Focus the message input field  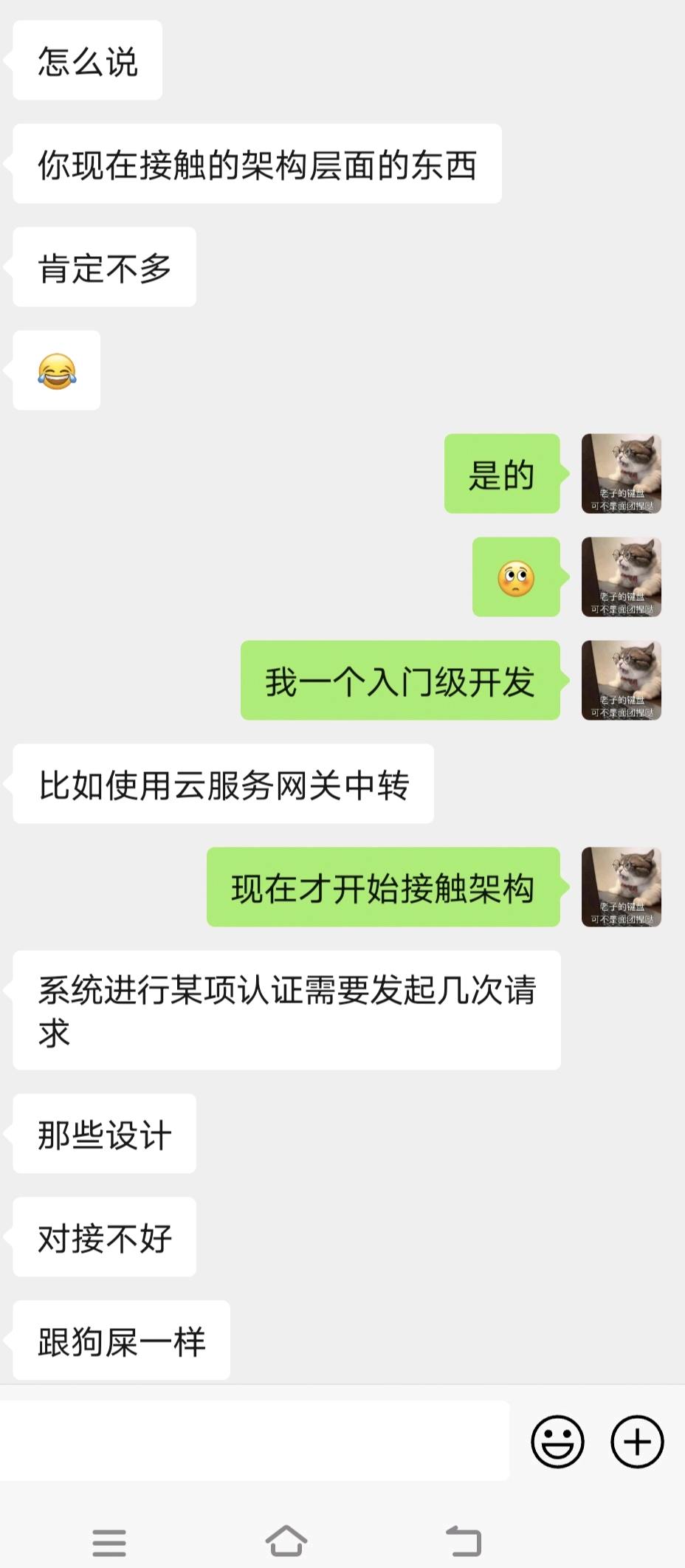point(255,1440)
